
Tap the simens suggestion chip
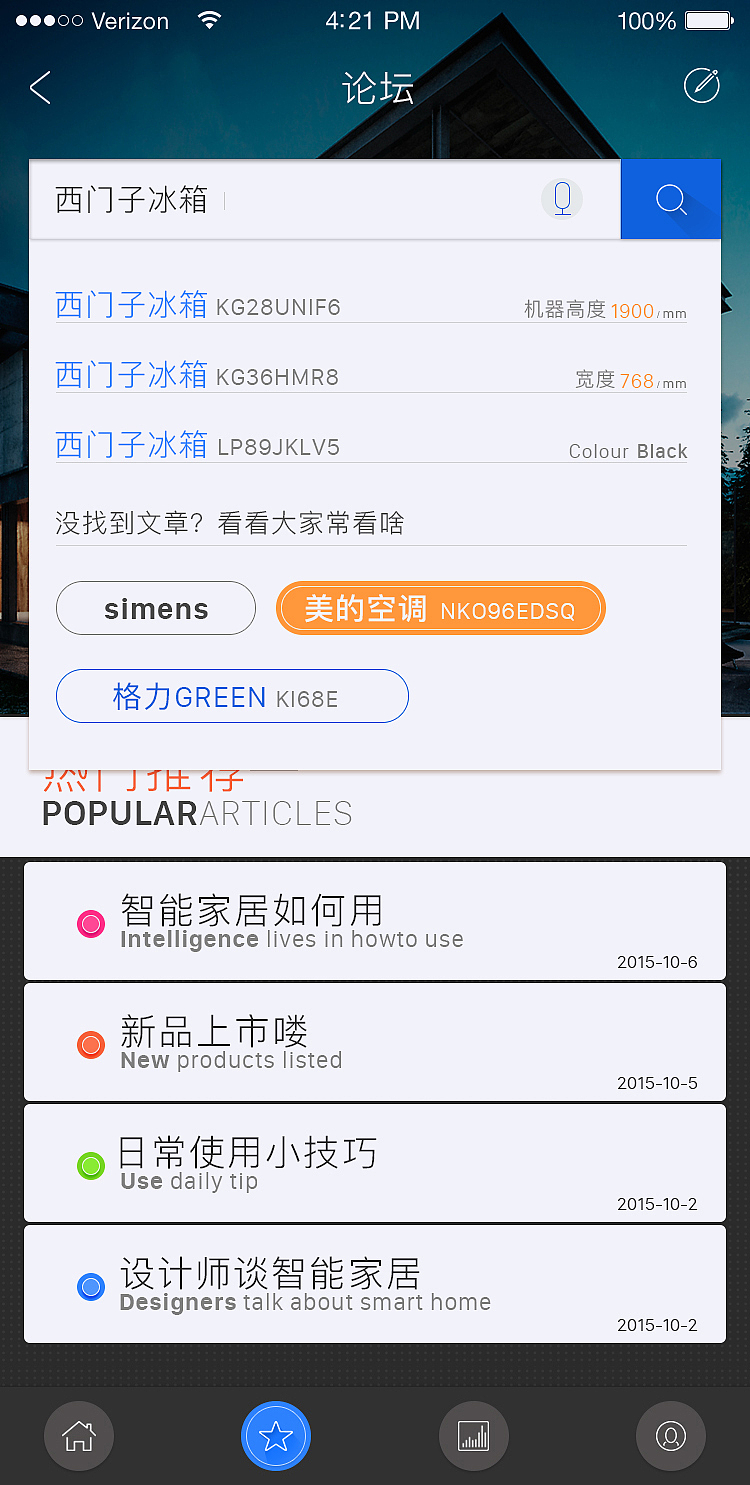pos(156,608)
